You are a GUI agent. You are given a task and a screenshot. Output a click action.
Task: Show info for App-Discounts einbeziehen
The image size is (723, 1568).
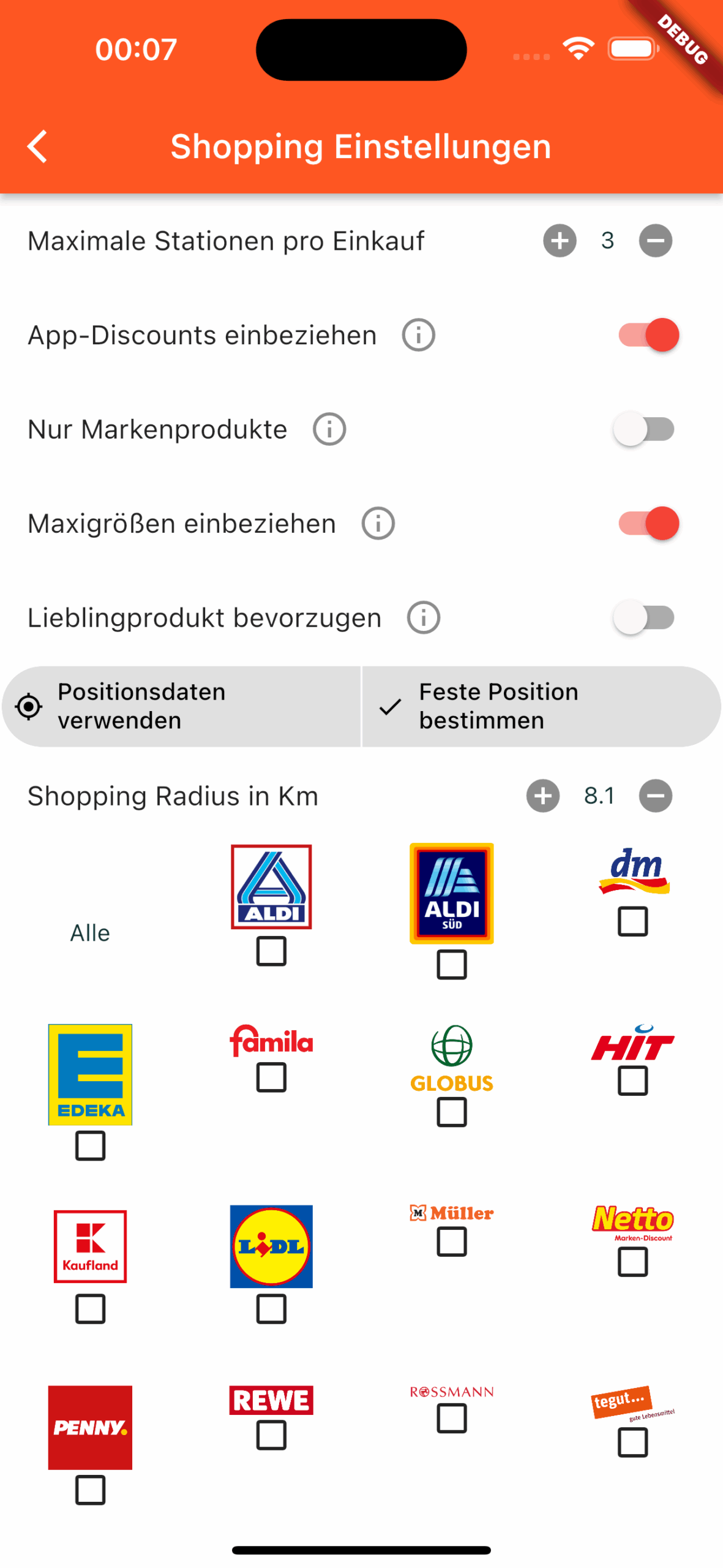418,335
